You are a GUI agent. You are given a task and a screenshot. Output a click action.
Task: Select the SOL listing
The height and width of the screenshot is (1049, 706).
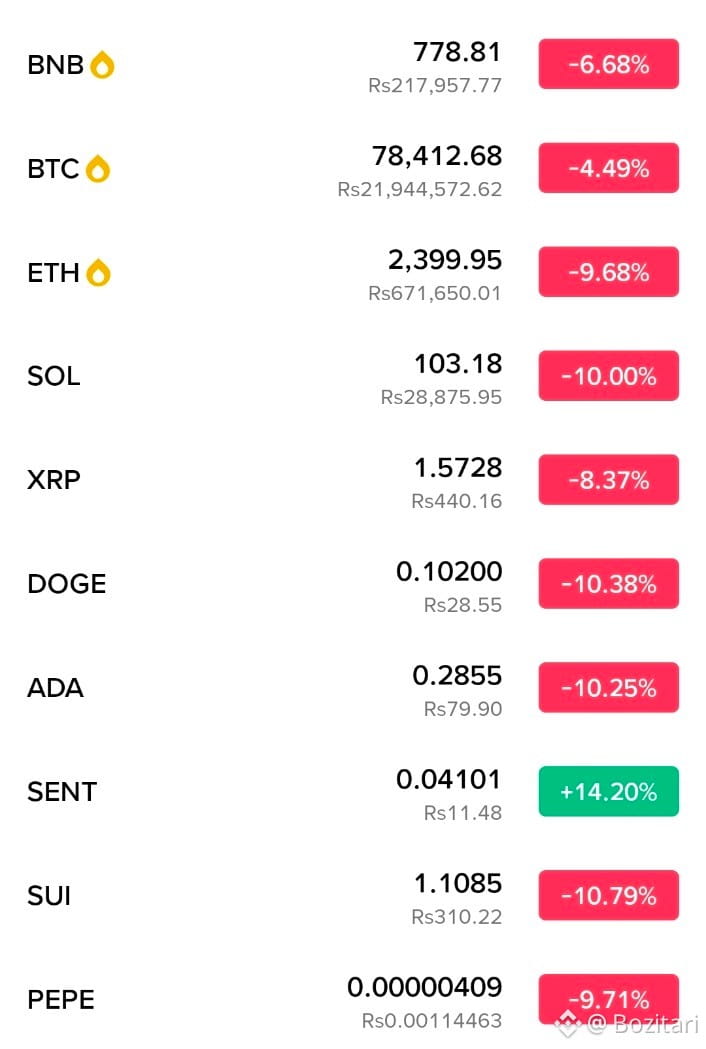click(x=54, y=377)
